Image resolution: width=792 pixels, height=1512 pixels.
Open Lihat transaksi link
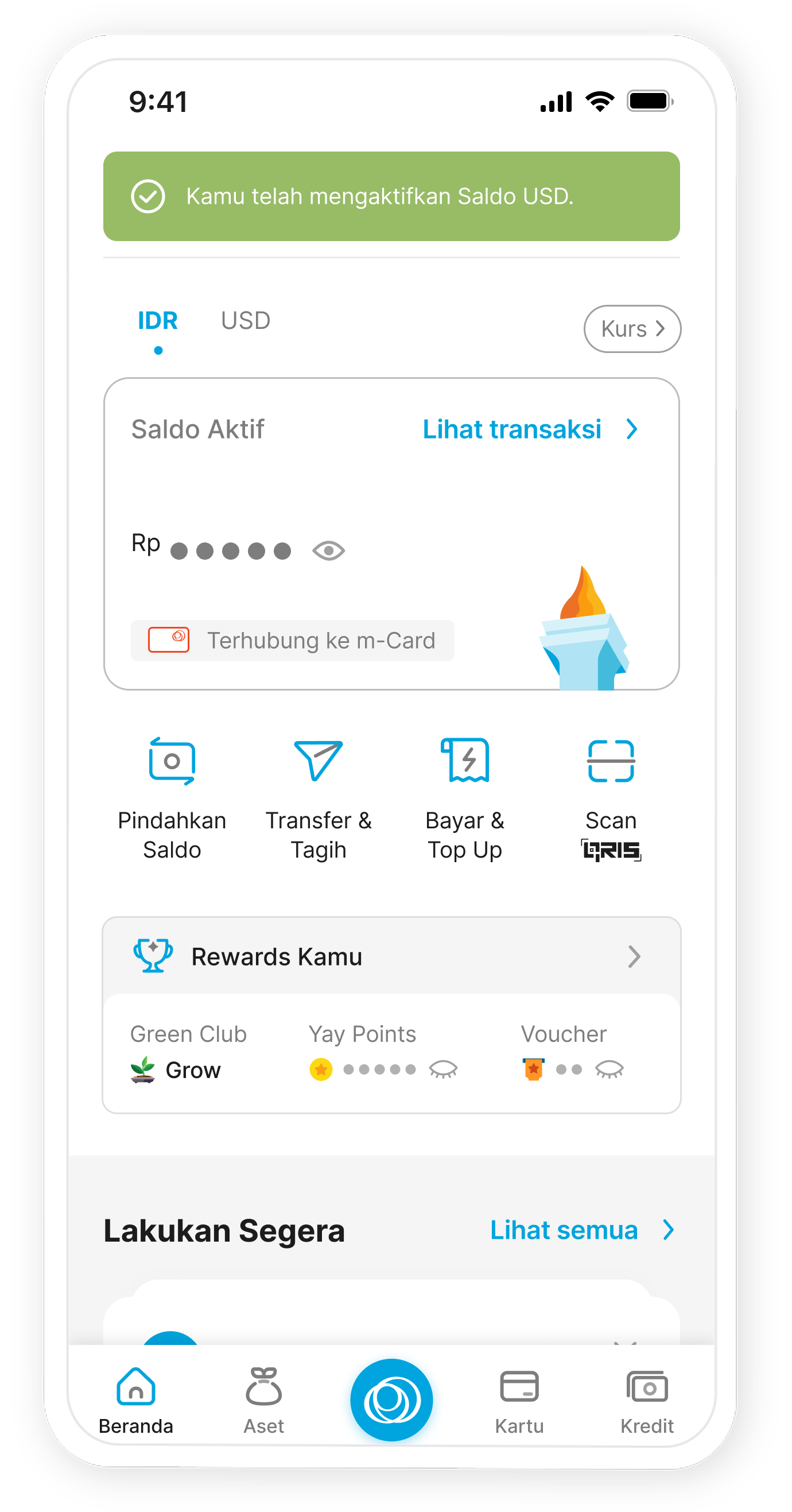pos(529,429)
